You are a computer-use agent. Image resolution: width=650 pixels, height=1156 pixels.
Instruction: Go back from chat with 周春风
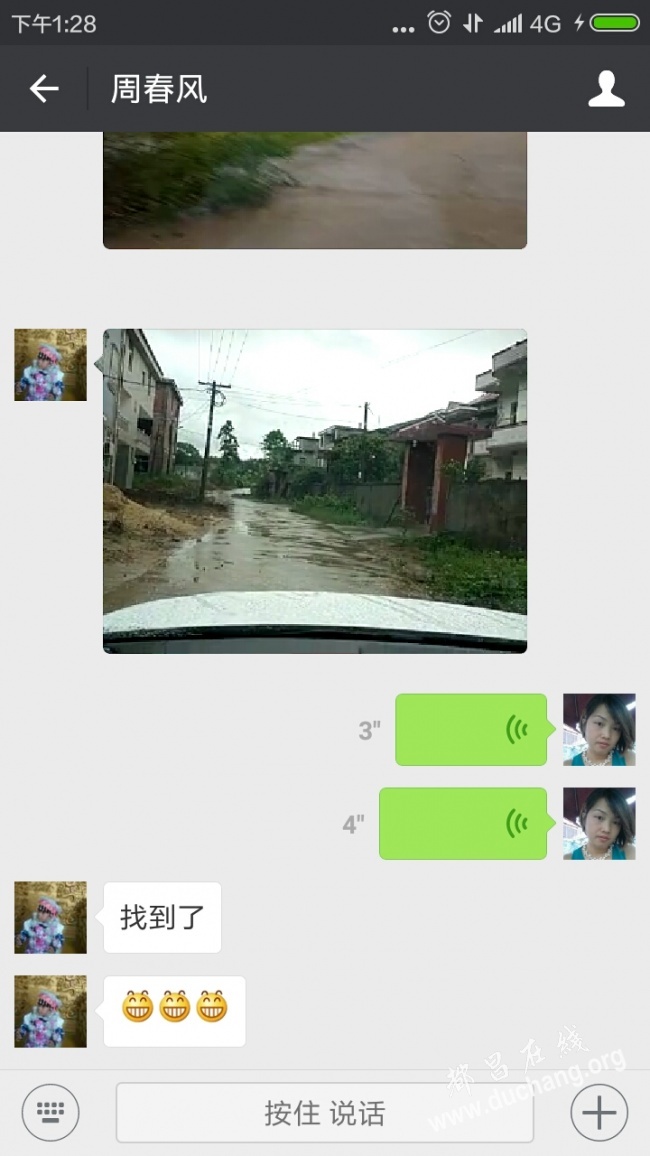point(44,89)
